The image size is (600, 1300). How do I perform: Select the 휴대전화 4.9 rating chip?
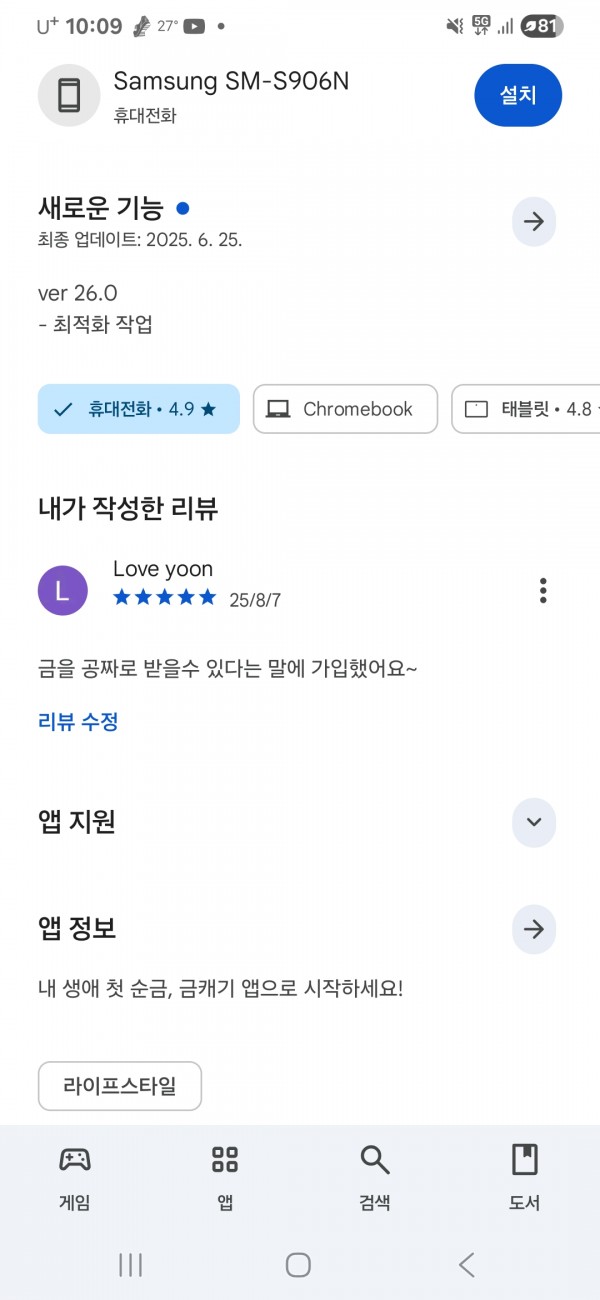coord(139,409)
